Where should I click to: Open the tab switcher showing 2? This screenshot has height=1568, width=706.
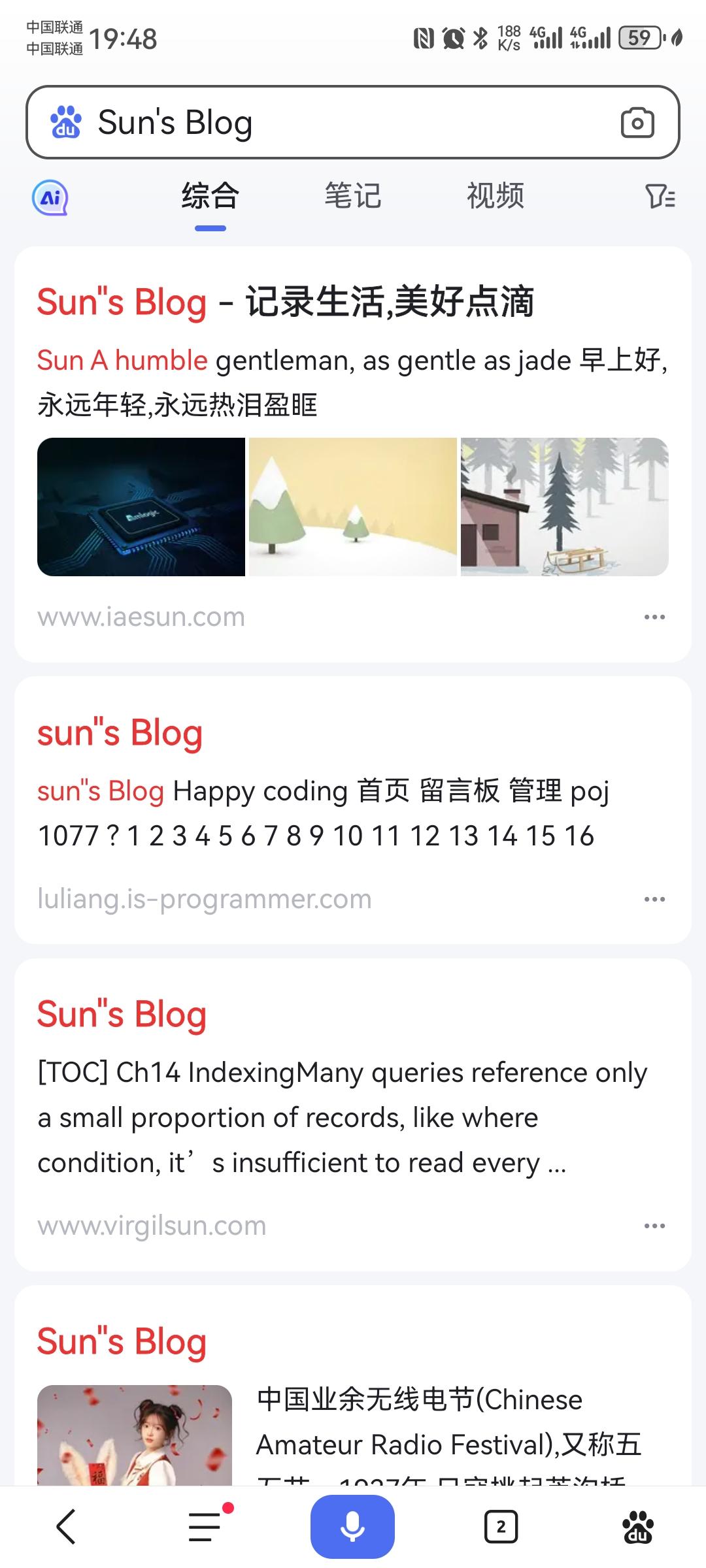(501, 1526)
